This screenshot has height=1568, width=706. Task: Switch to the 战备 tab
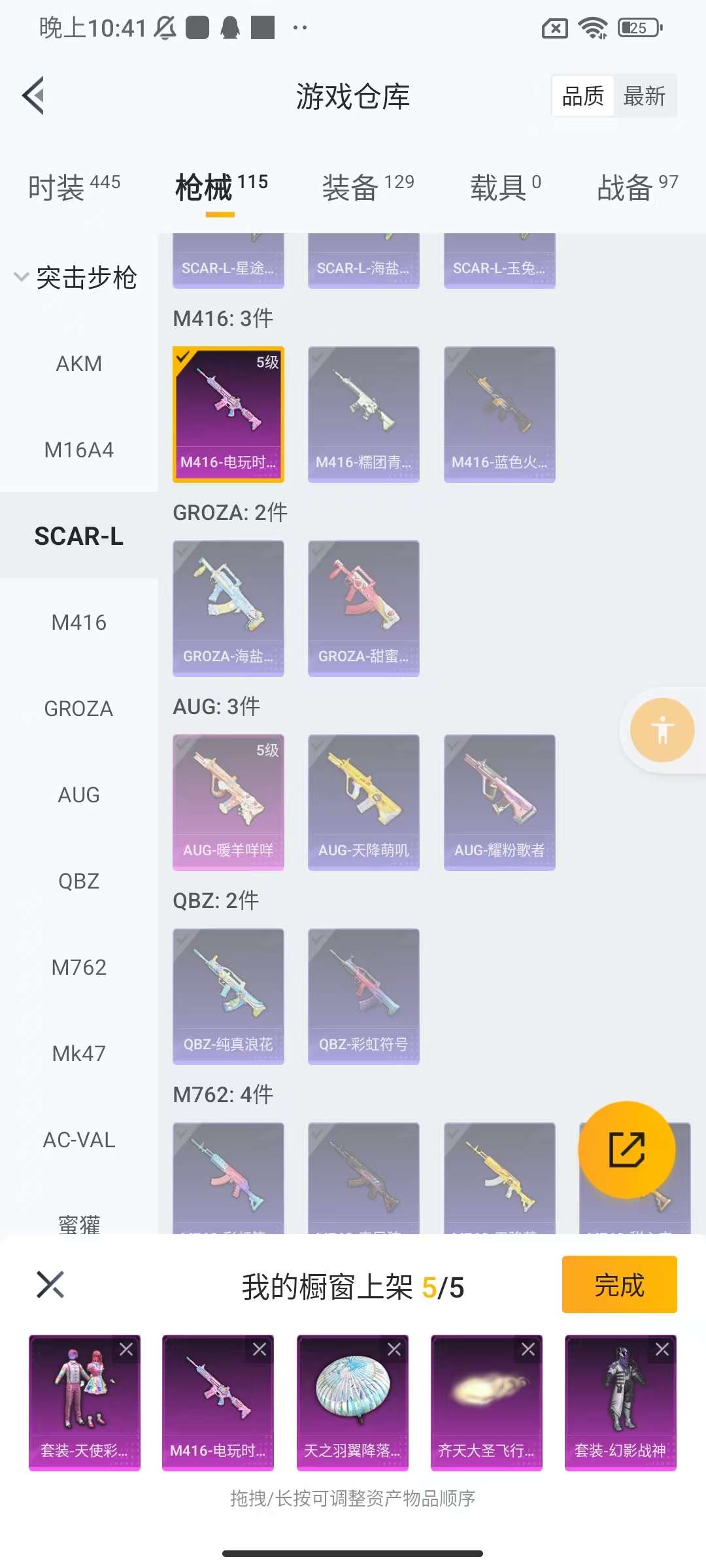(x=637, y=188)
